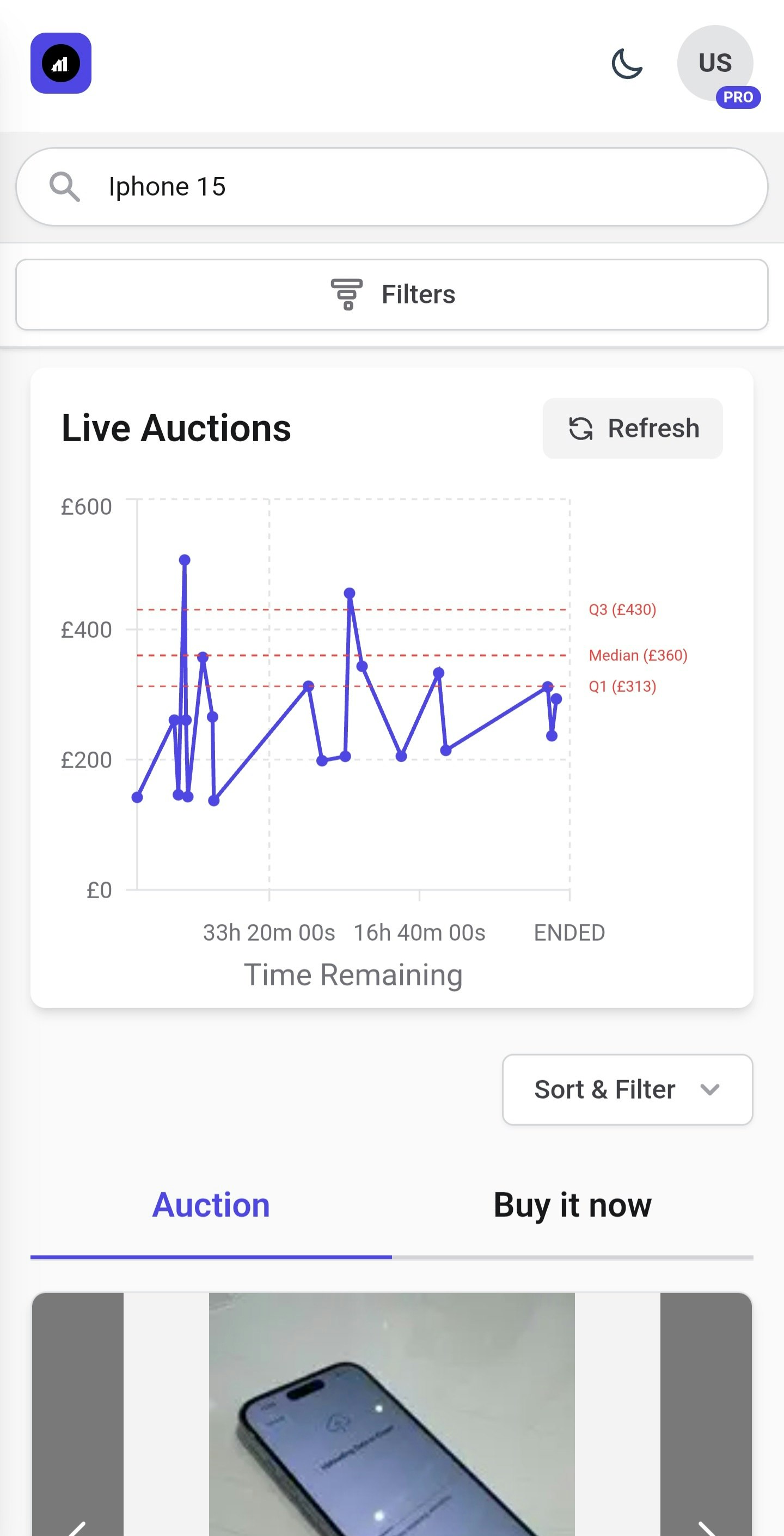The image size is (784, 1536).
Task: Click the Q3 (£430) label
Action: tap(622, 610)
